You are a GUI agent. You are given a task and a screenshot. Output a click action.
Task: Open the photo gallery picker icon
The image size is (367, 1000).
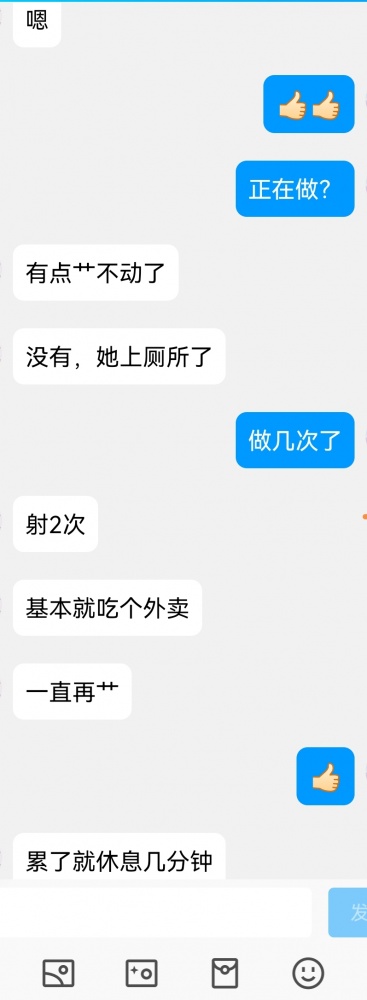pyautogui.click(x=58, y=974)
